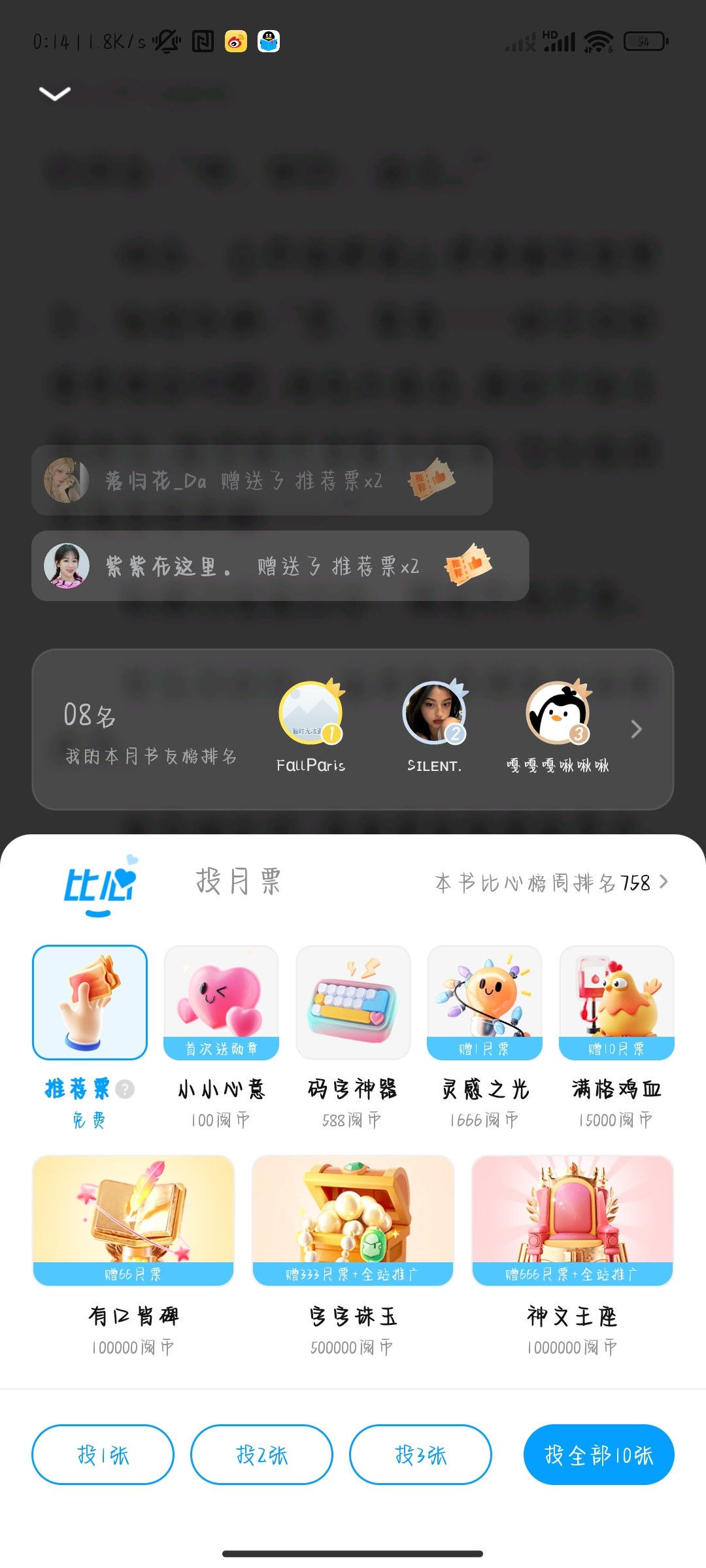Switch to the 投月票 tab

[x=239, y=881]
